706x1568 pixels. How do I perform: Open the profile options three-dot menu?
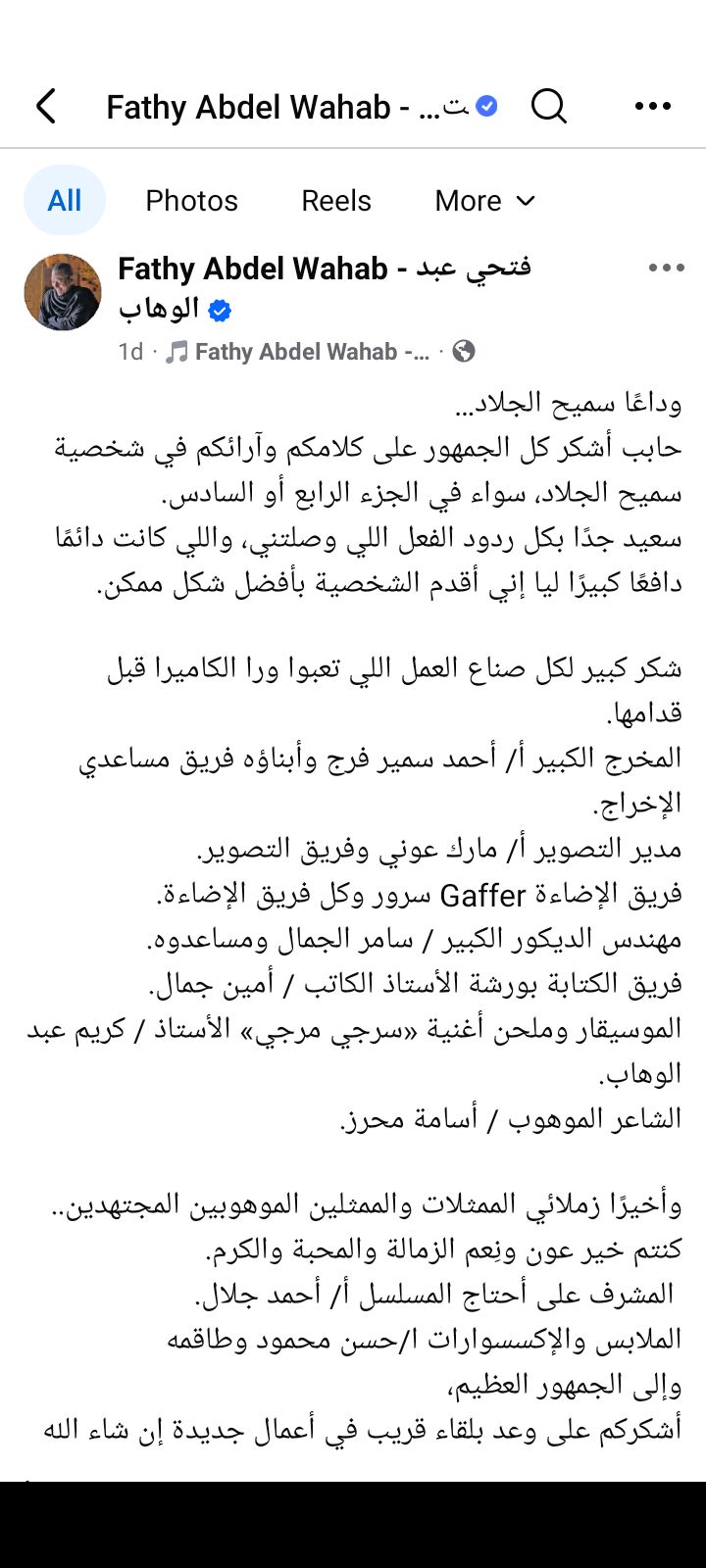coord(652,106)
